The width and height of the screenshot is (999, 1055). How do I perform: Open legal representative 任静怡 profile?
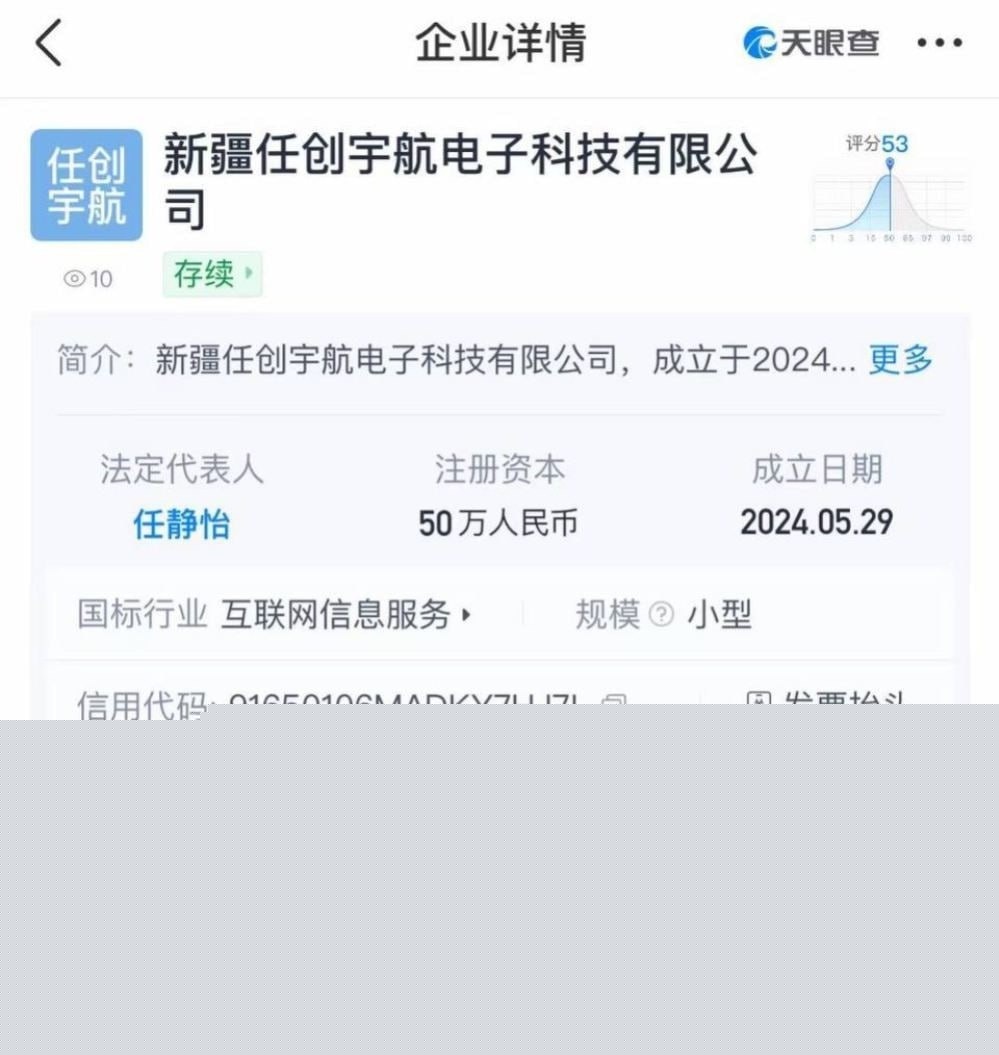pyautogui.click(x=179, y=522)
